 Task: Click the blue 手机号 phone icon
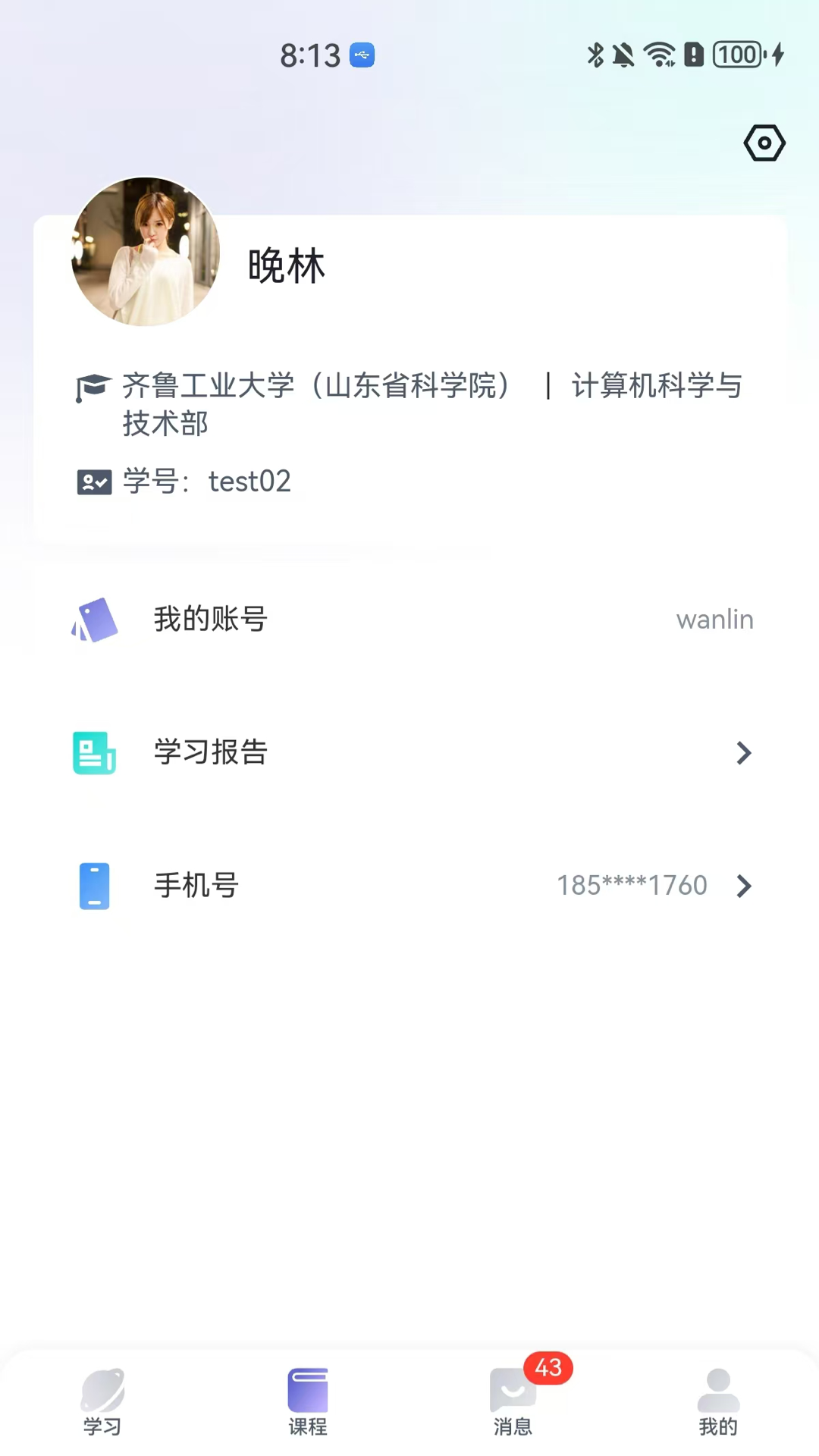tap(94, 886)
